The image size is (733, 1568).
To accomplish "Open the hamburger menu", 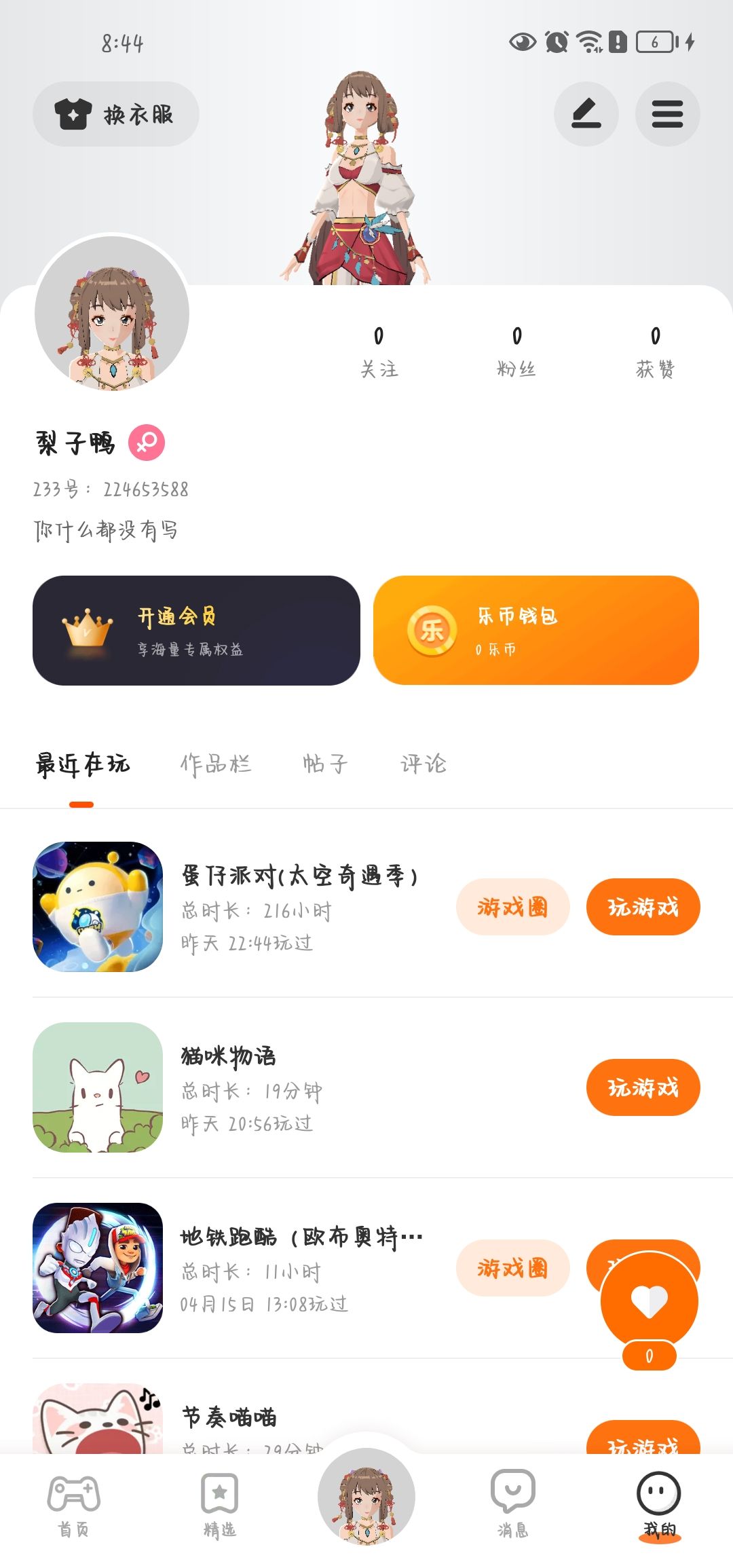I will pos(667,114).
